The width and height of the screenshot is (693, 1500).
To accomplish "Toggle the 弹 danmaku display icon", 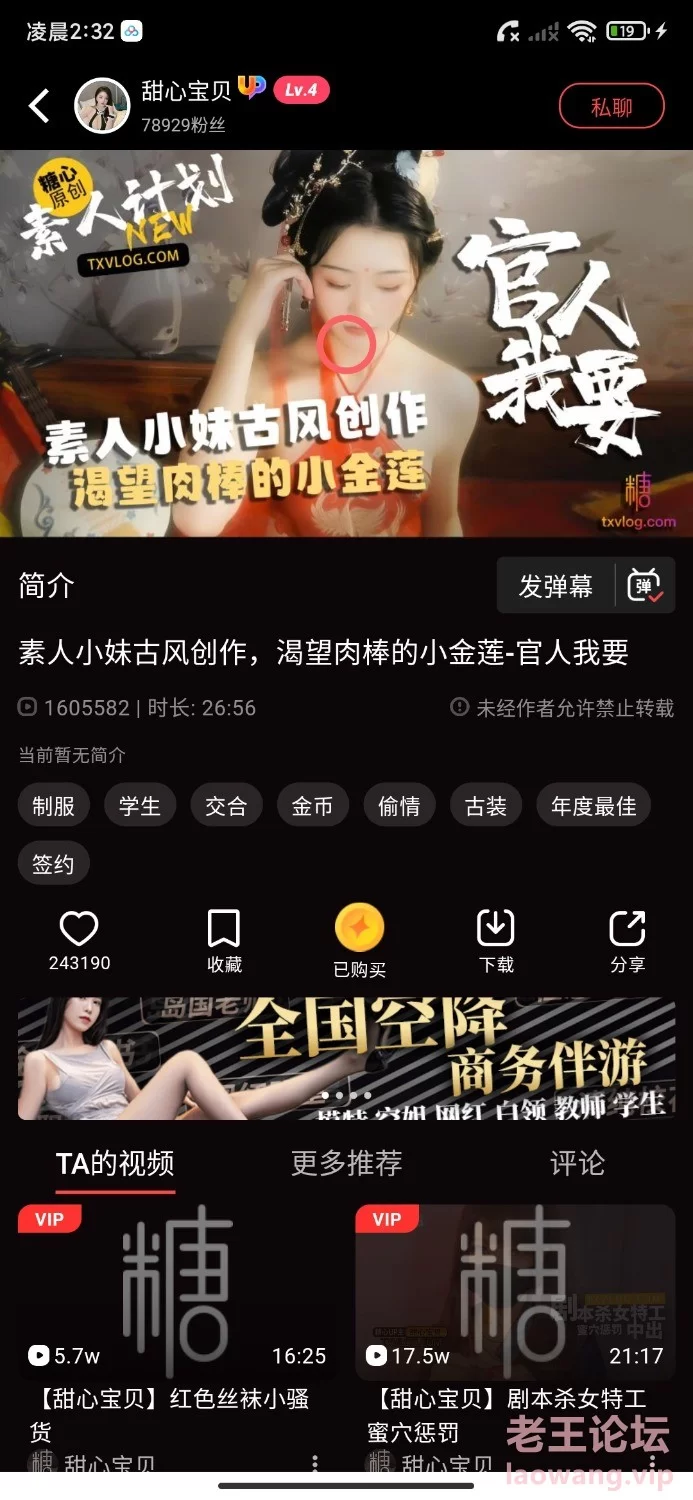I will 645,586.
